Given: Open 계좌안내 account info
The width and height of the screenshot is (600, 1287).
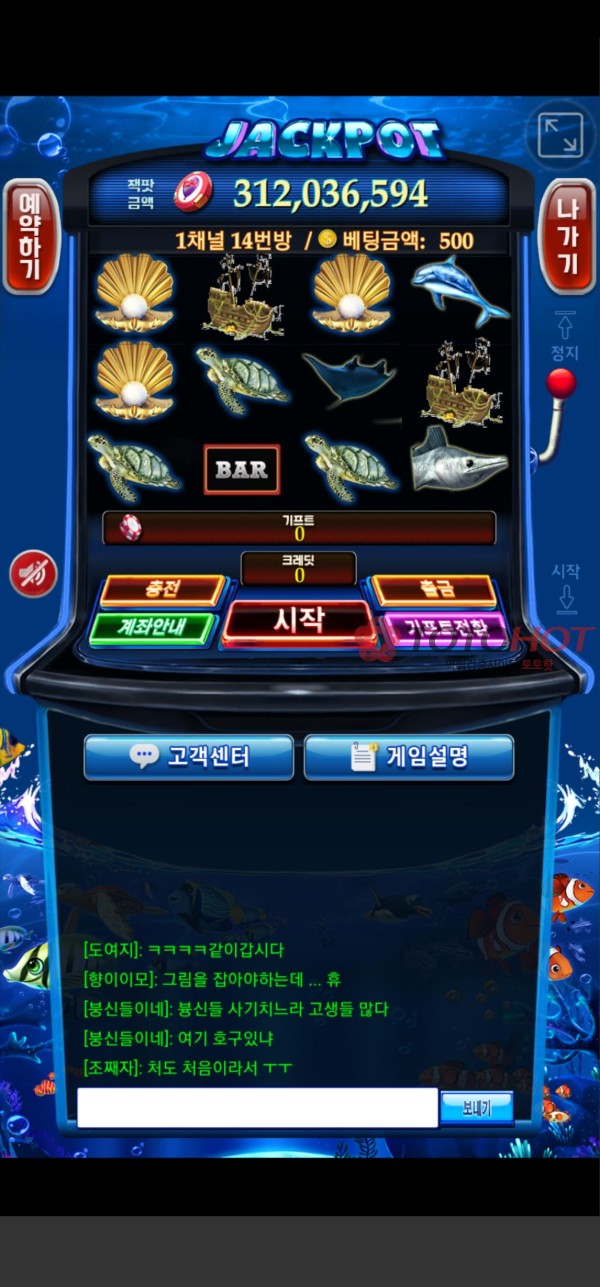Looking at the screenshot, I should pos(153,628).
